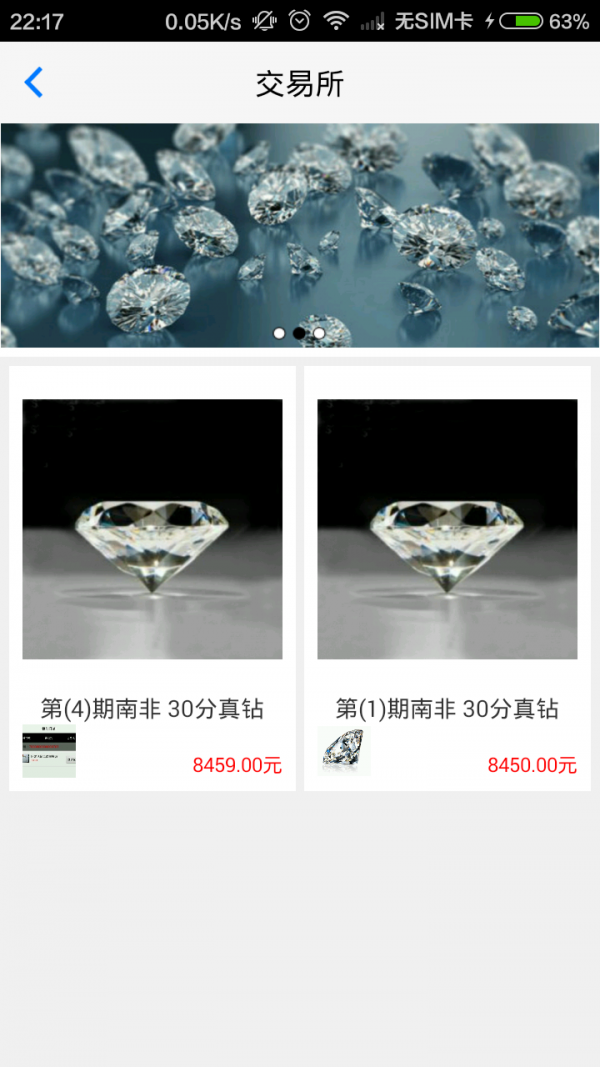This screenshot has width=600, height=1067.
Task: Go back from the 交易所 page
Action: click(34, 83)
